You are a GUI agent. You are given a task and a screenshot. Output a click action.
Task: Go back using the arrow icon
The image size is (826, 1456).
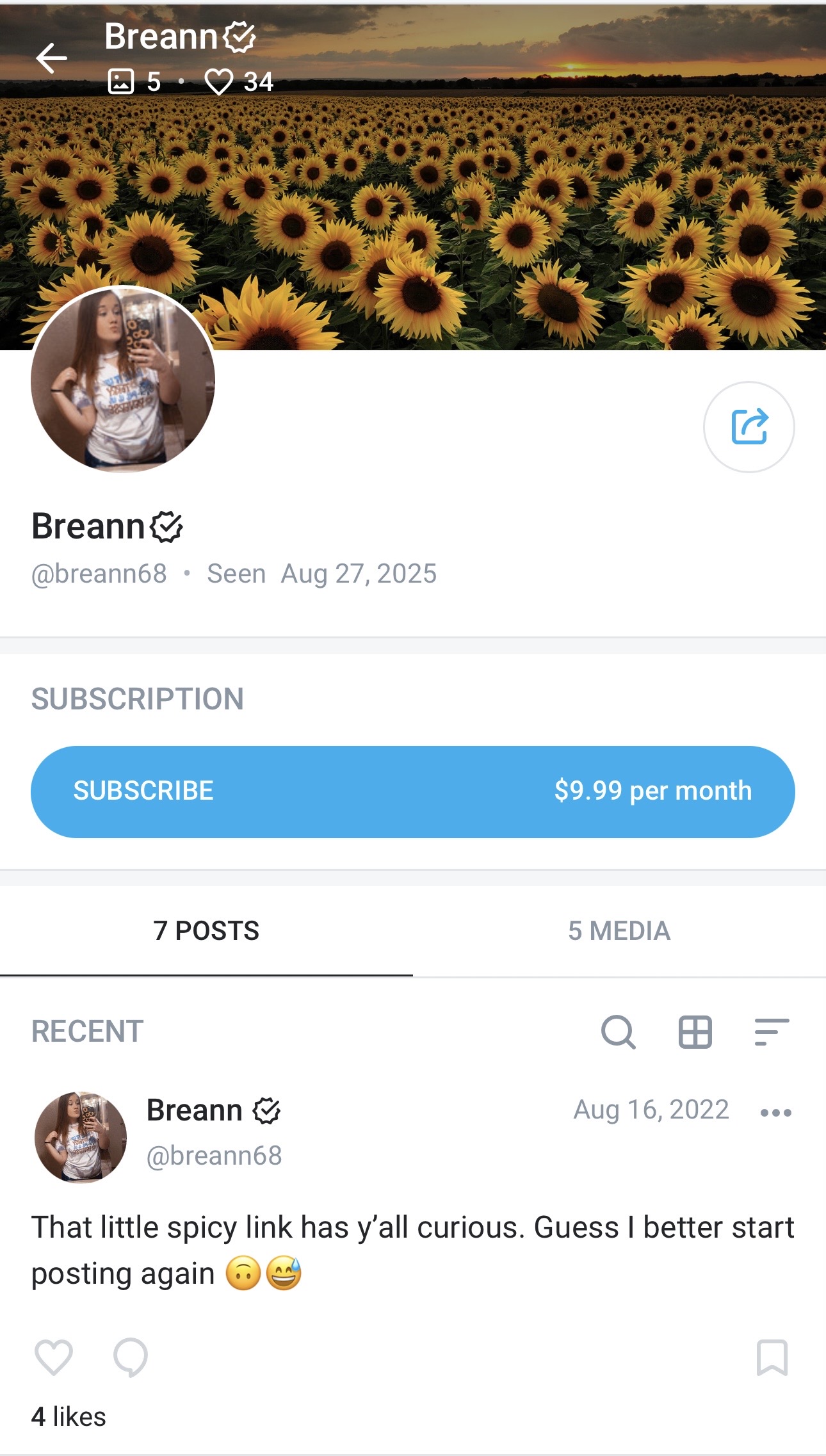51,59
